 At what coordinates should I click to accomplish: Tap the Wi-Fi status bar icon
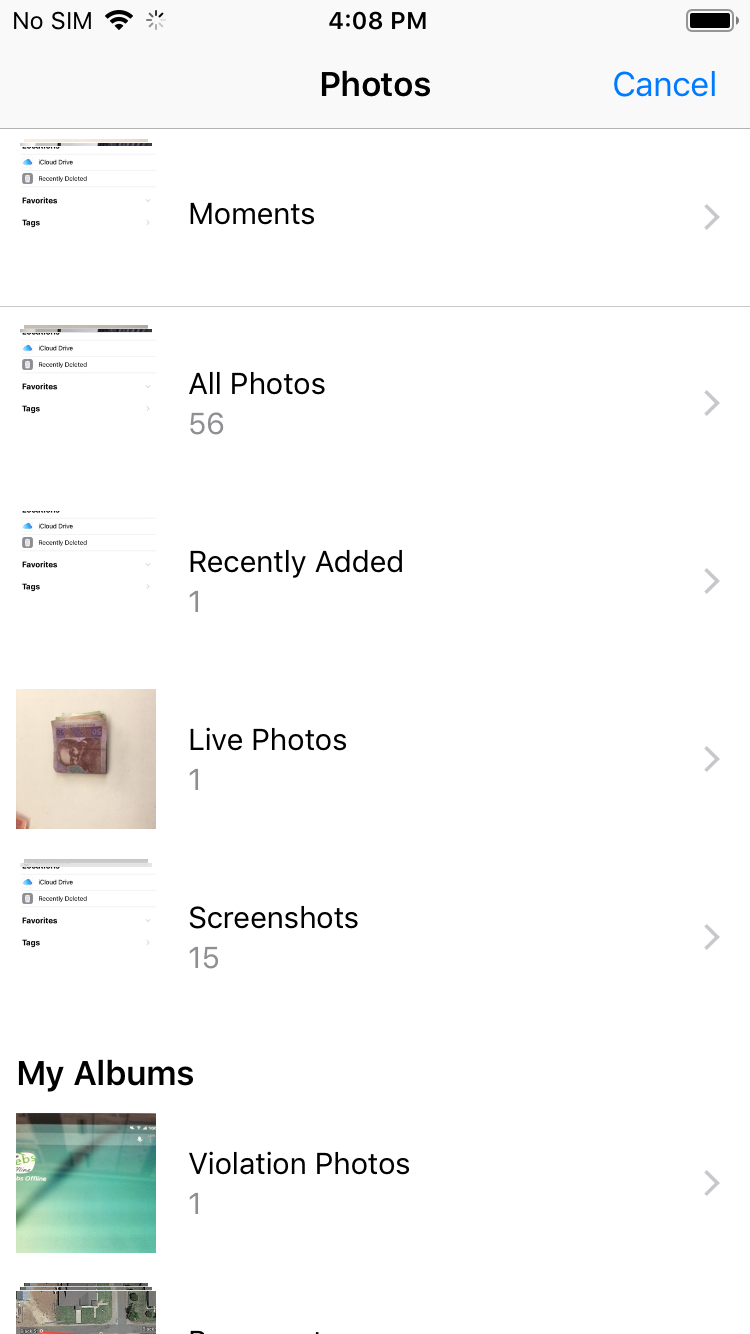[120, 19]
